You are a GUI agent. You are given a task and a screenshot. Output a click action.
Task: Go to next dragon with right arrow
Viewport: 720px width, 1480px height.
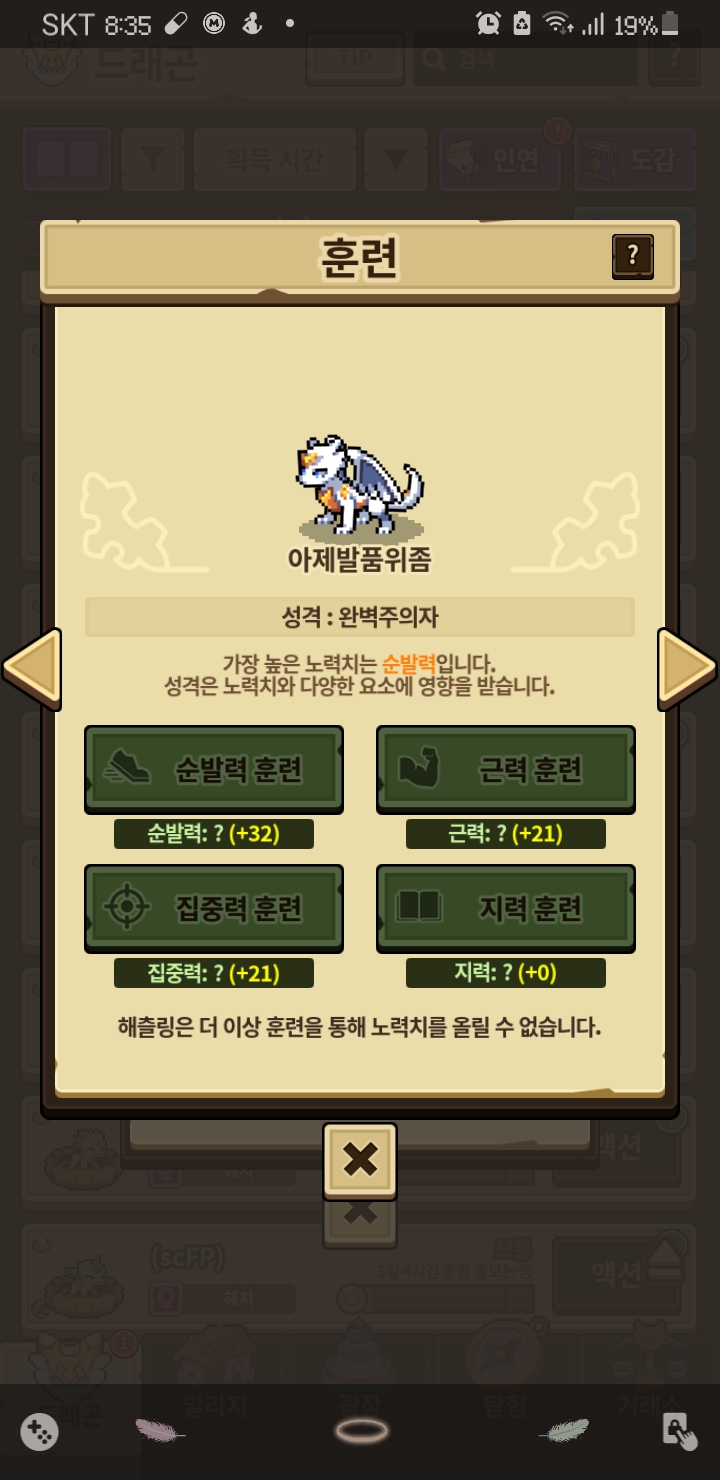(x=686, y=668)
